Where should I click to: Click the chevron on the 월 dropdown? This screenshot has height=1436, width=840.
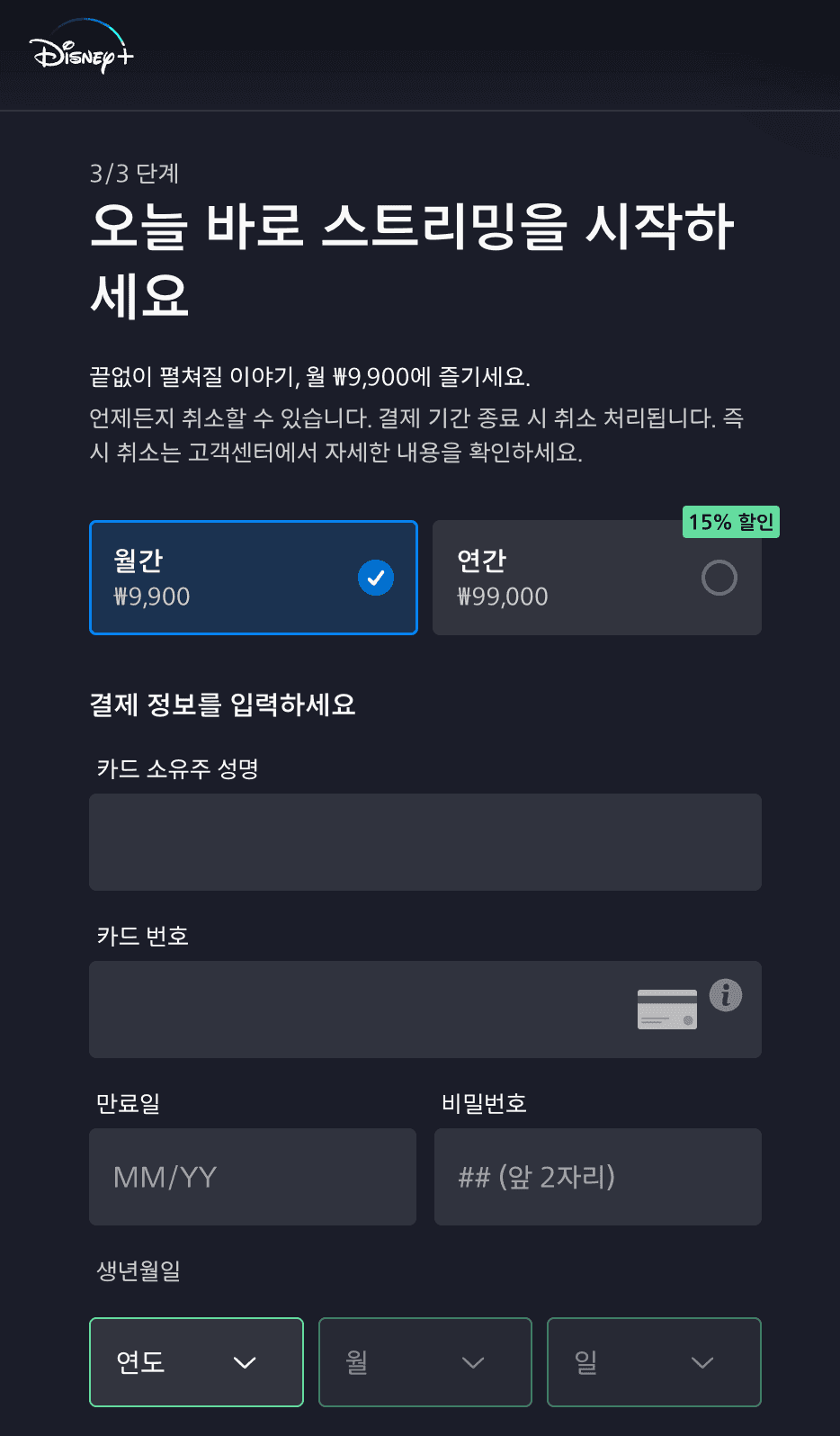click(472, 1363)
